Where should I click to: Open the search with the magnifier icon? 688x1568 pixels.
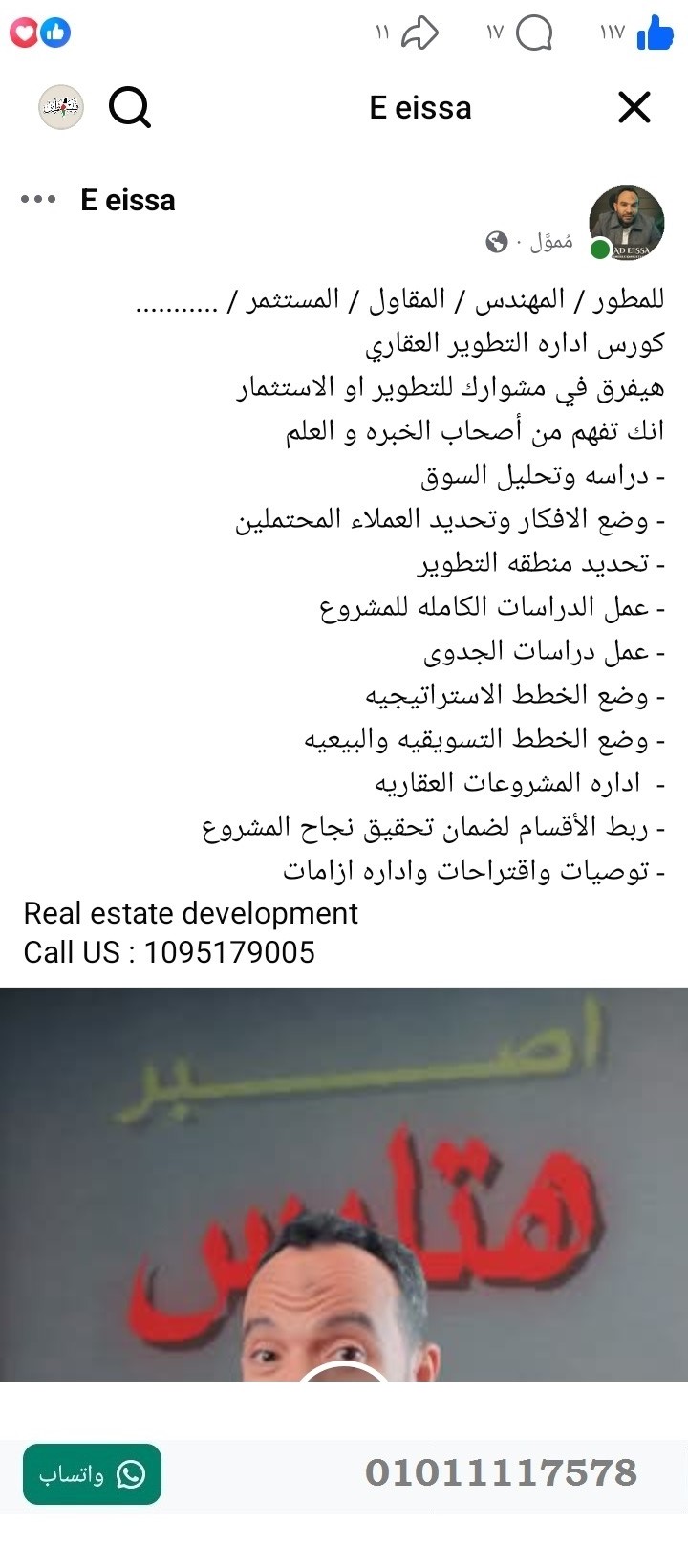131,107
